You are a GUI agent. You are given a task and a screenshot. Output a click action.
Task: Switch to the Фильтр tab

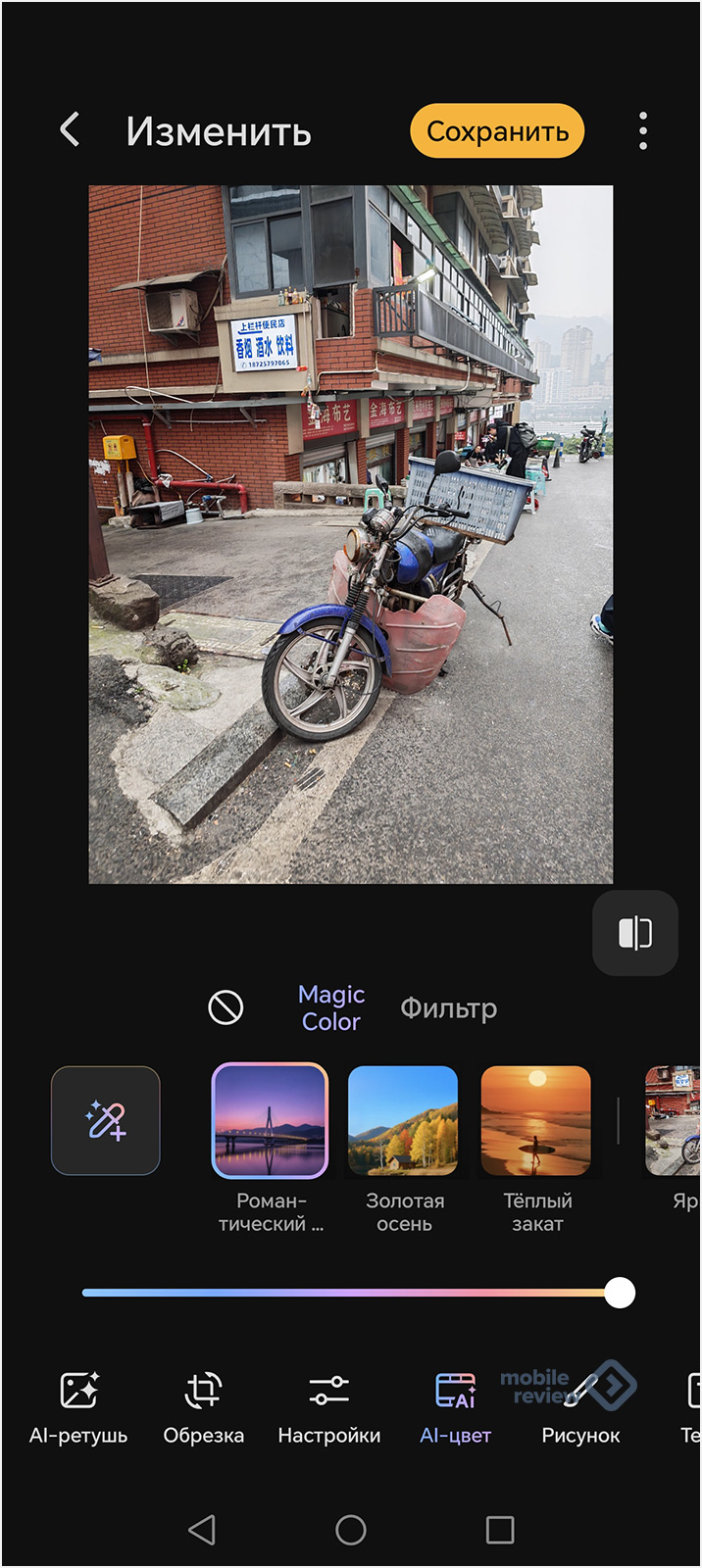click(448, 1007)
